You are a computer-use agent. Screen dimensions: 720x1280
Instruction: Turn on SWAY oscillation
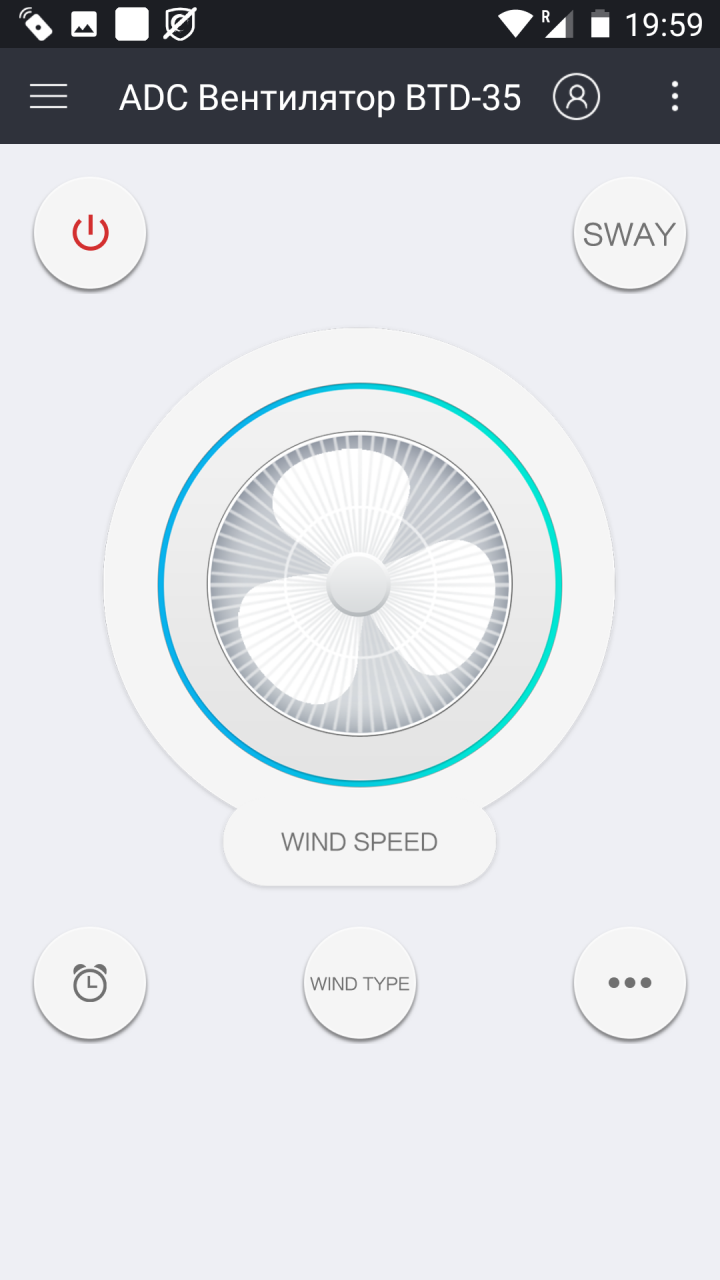[x=629, y=233]
